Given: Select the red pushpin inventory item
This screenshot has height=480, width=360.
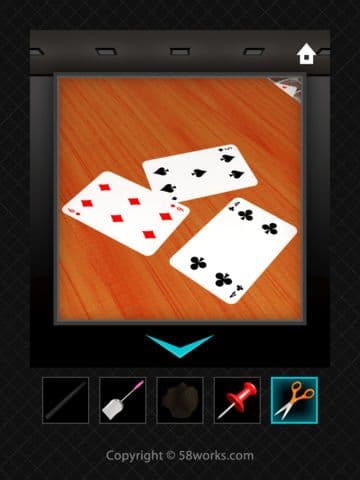Looking at the screenshot, I should (x=237, y=400).
